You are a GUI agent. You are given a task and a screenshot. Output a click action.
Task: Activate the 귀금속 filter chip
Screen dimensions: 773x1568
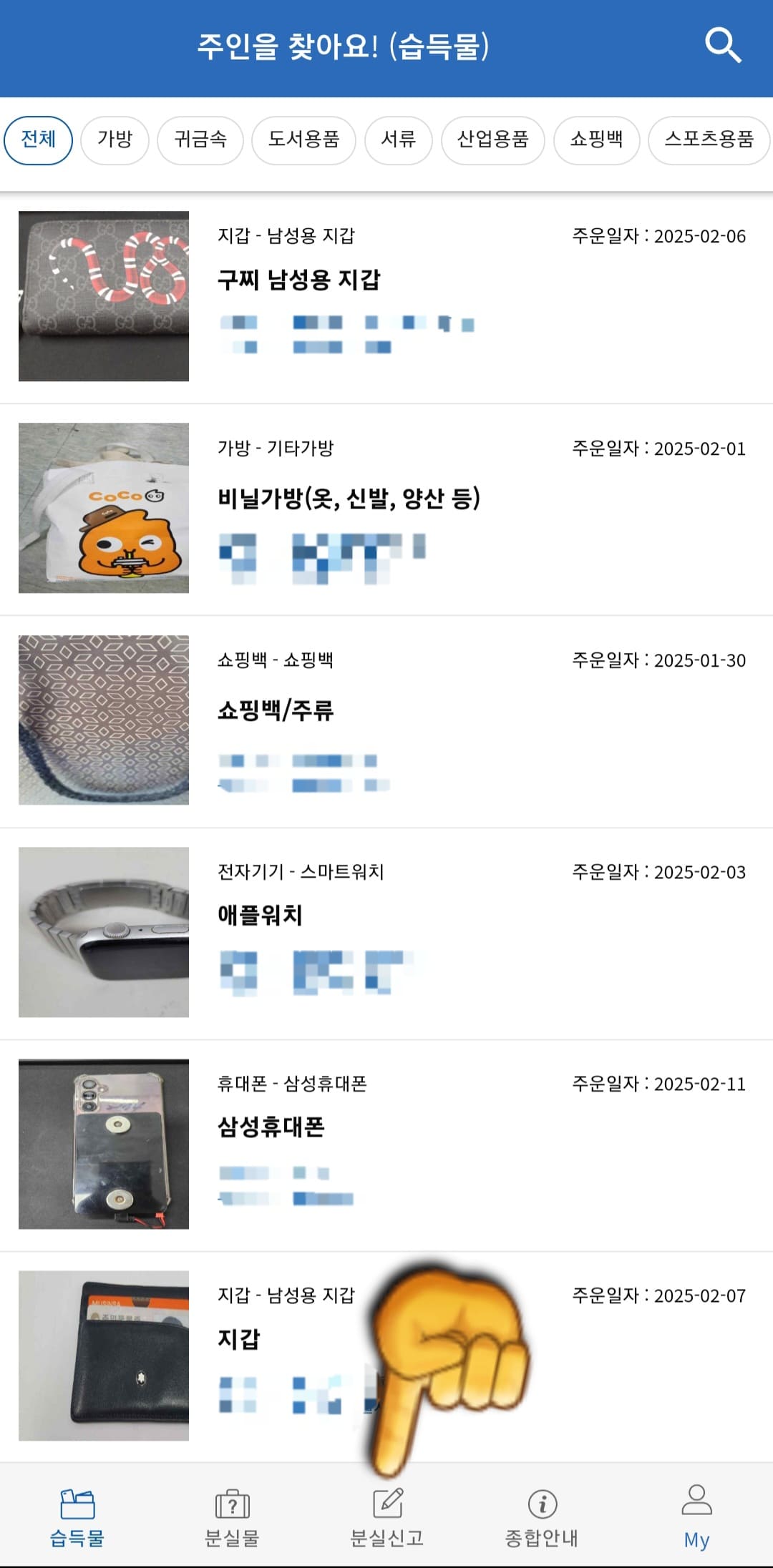pos(199,140)
